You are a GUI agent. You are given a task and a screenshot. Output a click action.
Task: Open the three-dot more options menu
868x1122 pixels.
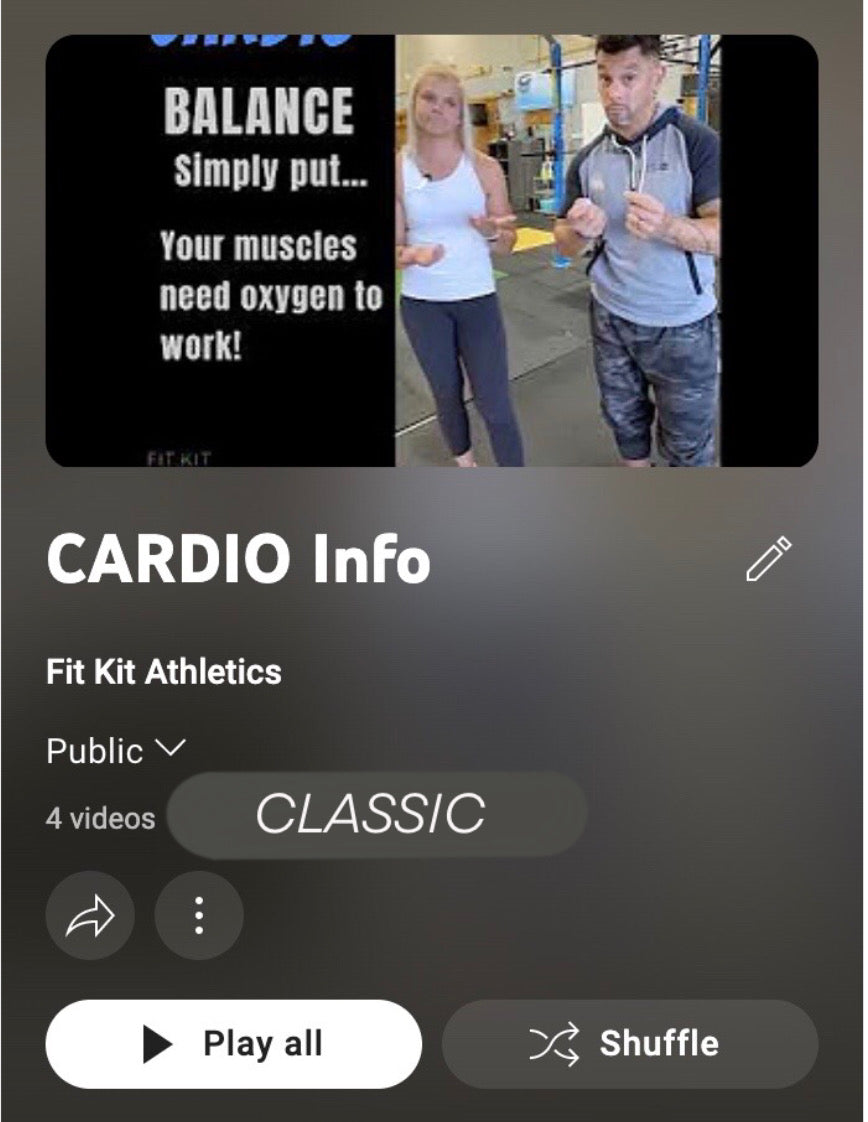pyautogui.click(x=199, y=915)
